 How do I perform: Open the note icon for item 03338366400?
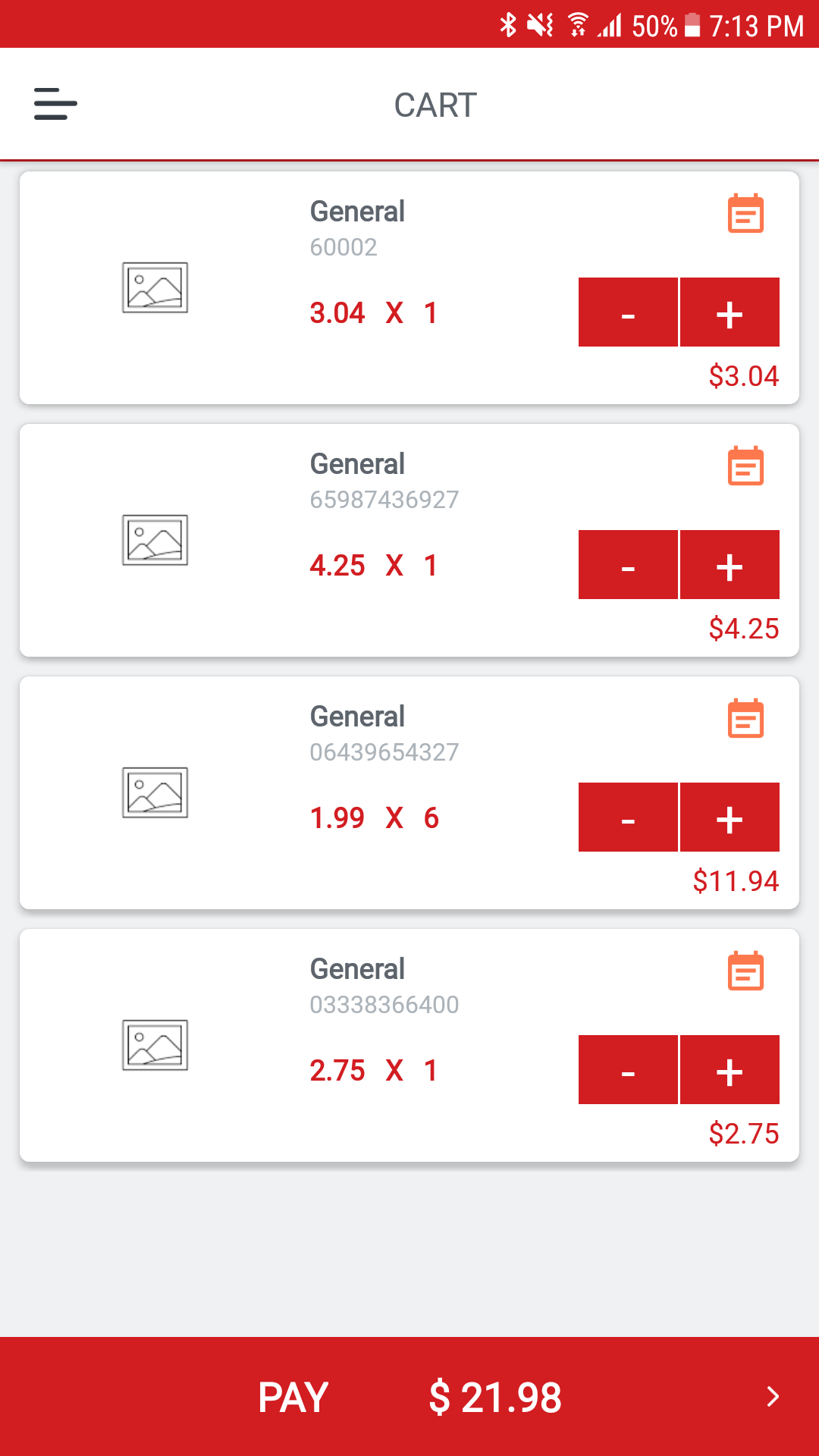745,971
